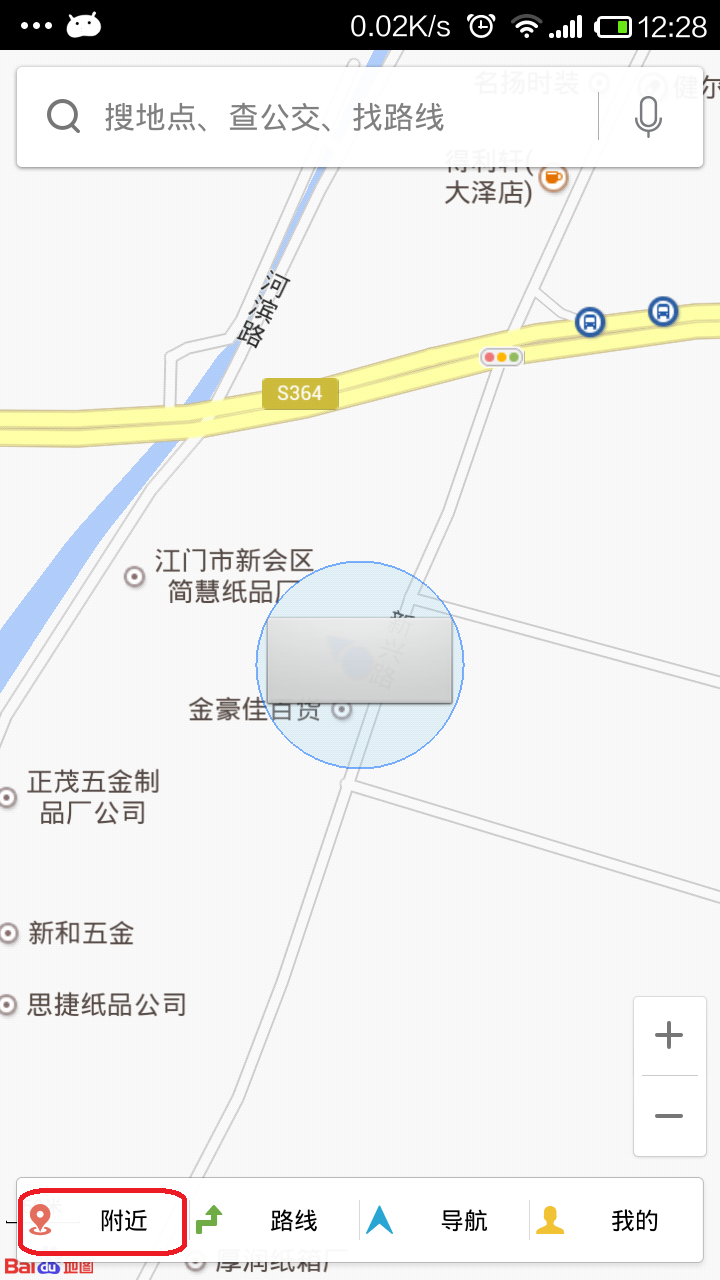Zoom out the map with minus
This screenshot has height=1280, width=720.
click(668, 1116)
